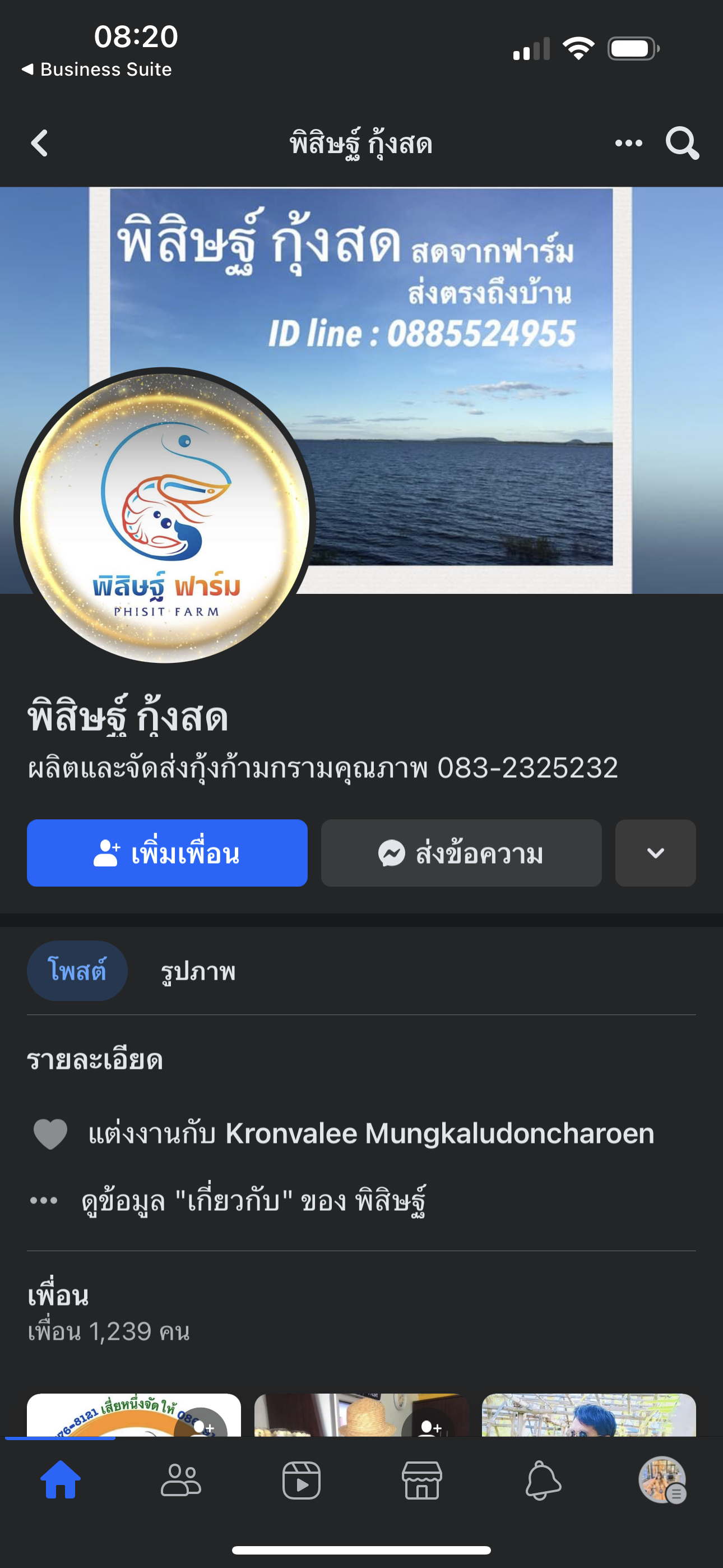Switch to the video tab
The image size is (723, 1568).
click(302, 1481)
